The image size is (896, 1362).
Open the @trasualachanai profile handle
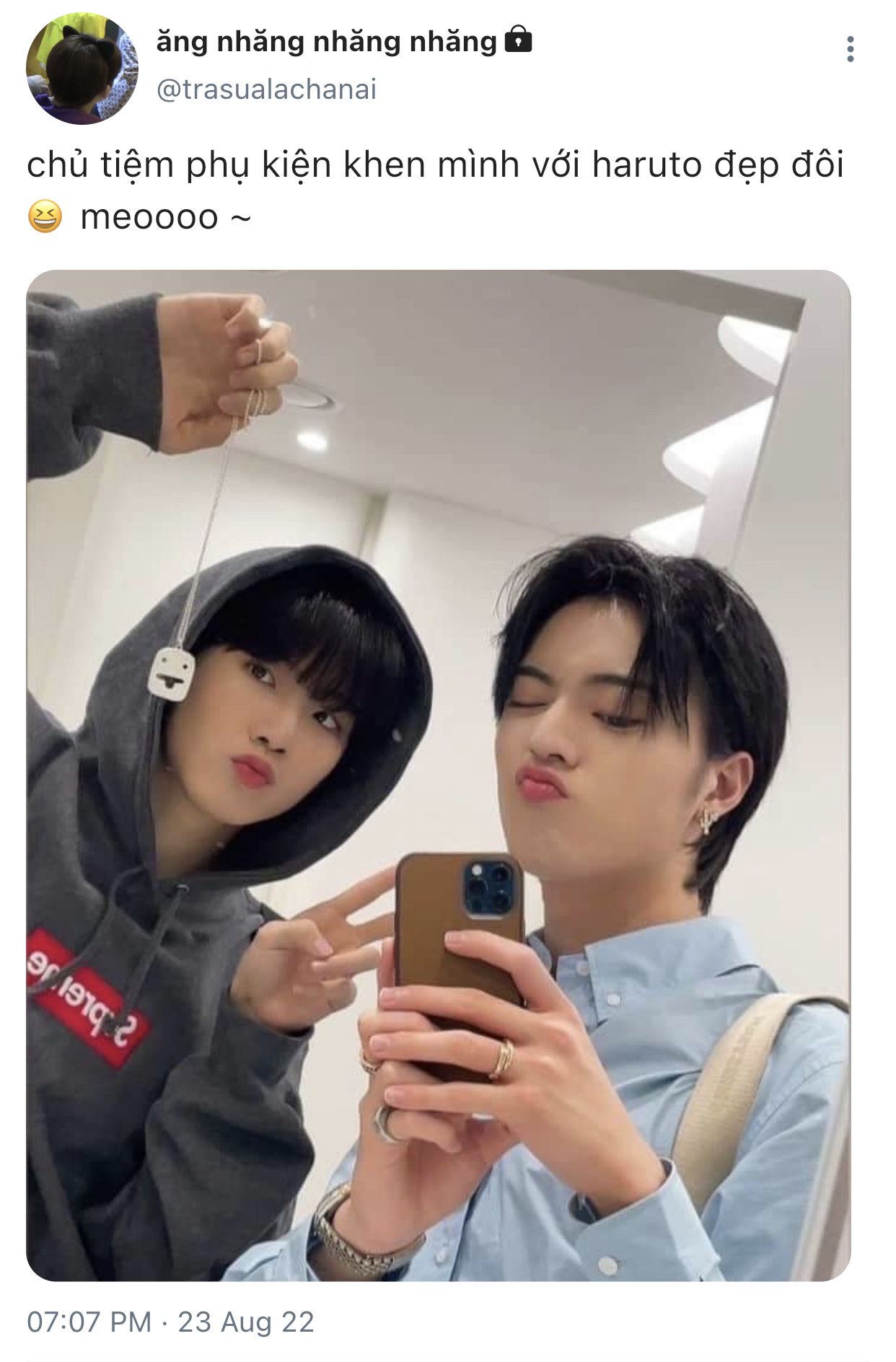(266, 89)
